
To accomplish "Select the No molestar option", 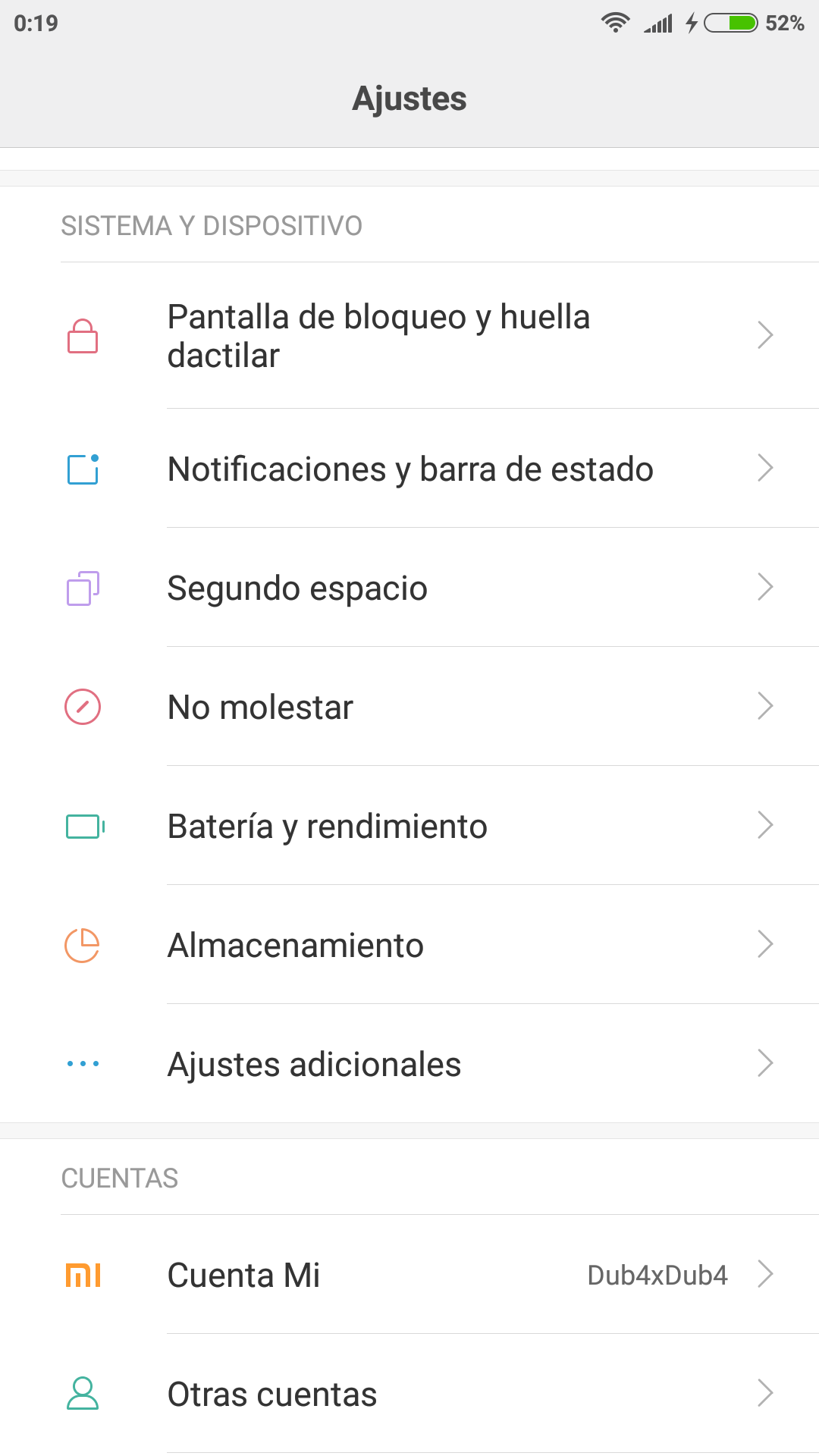I will click(x=409, y=707).
